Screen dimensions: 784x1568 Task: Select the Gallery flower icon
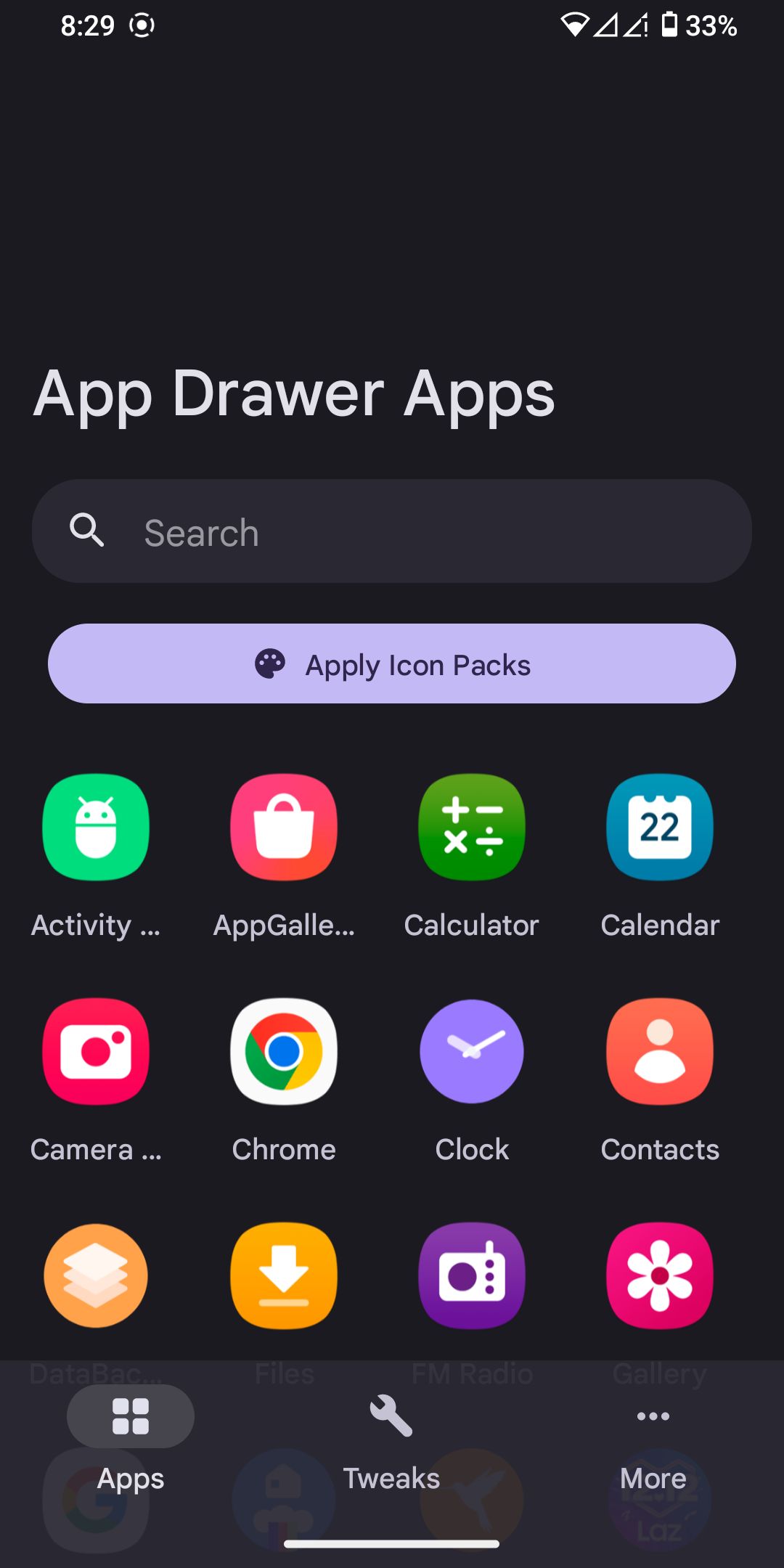click(x=660, y=1276)
